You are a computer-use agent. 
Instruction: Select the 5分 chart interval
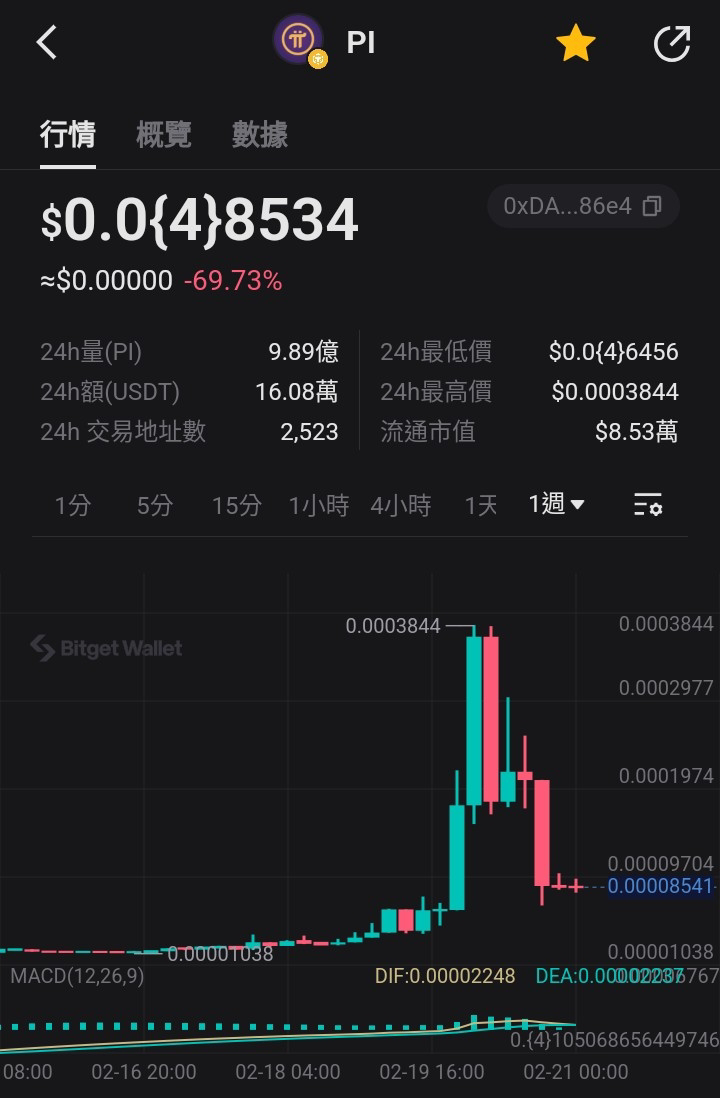coord(155,505)
